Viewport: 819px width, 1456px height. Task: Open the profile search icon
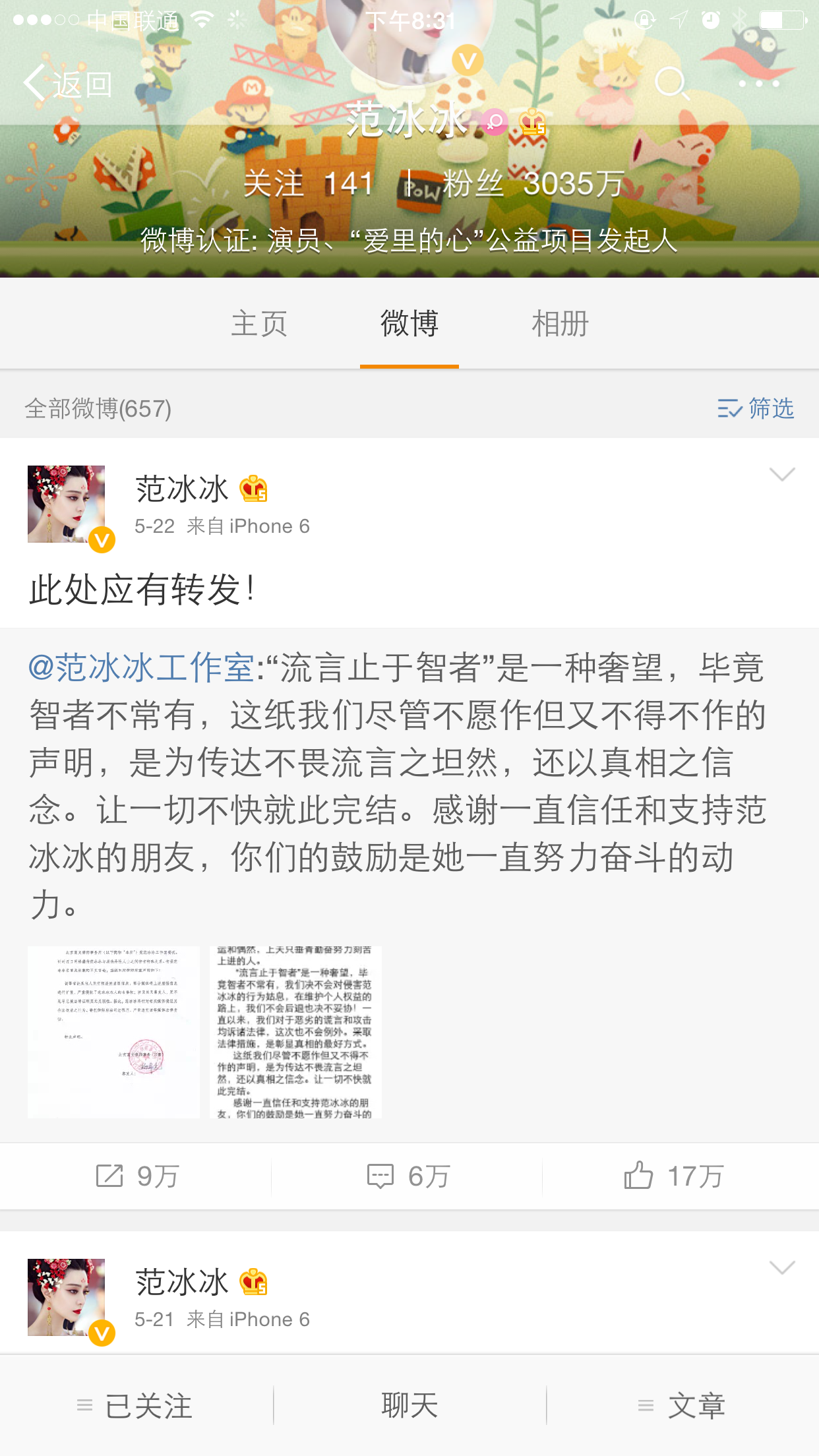pos(671,84)
